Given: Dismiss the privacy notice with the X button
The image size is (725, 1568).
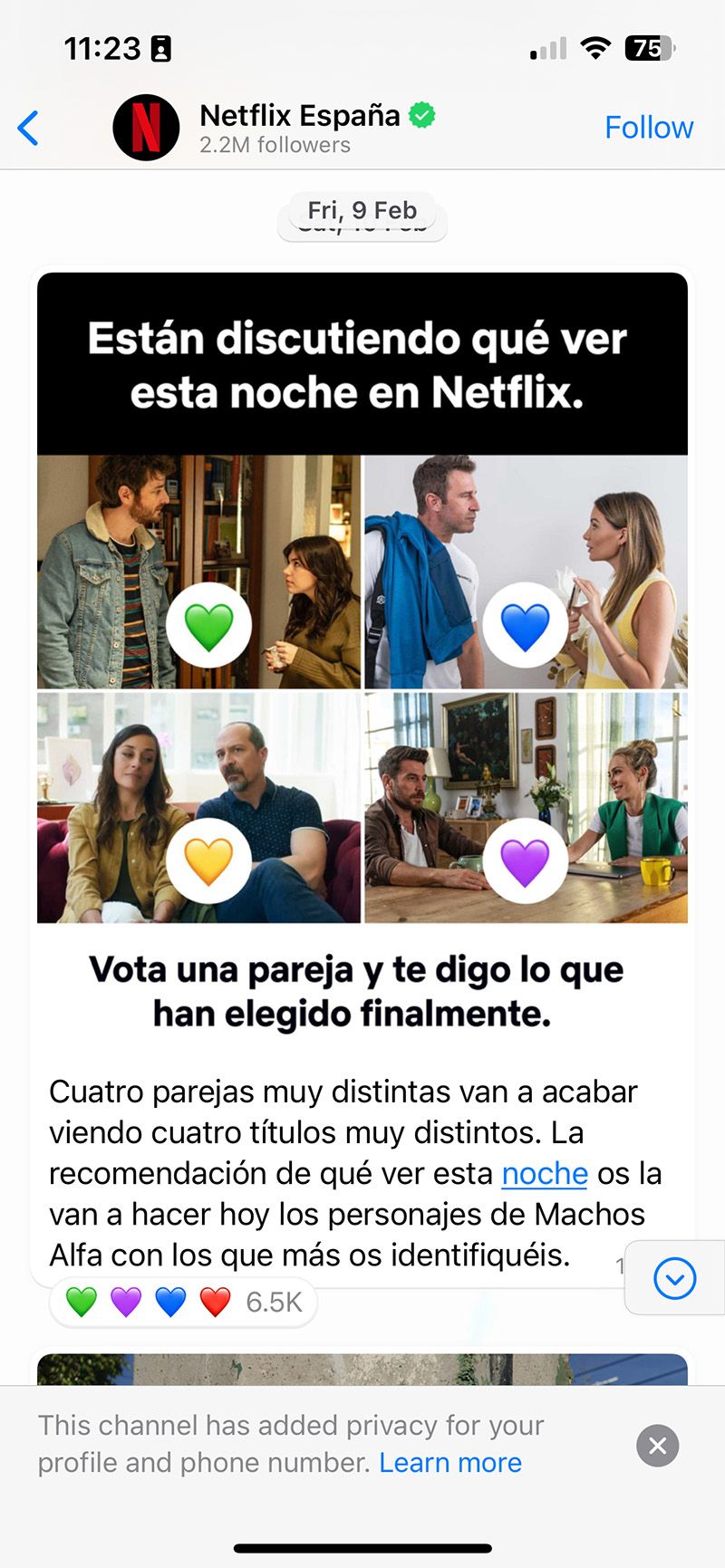Looking at the screenshot, I should pyautogui.click(x=657, y=1446).
